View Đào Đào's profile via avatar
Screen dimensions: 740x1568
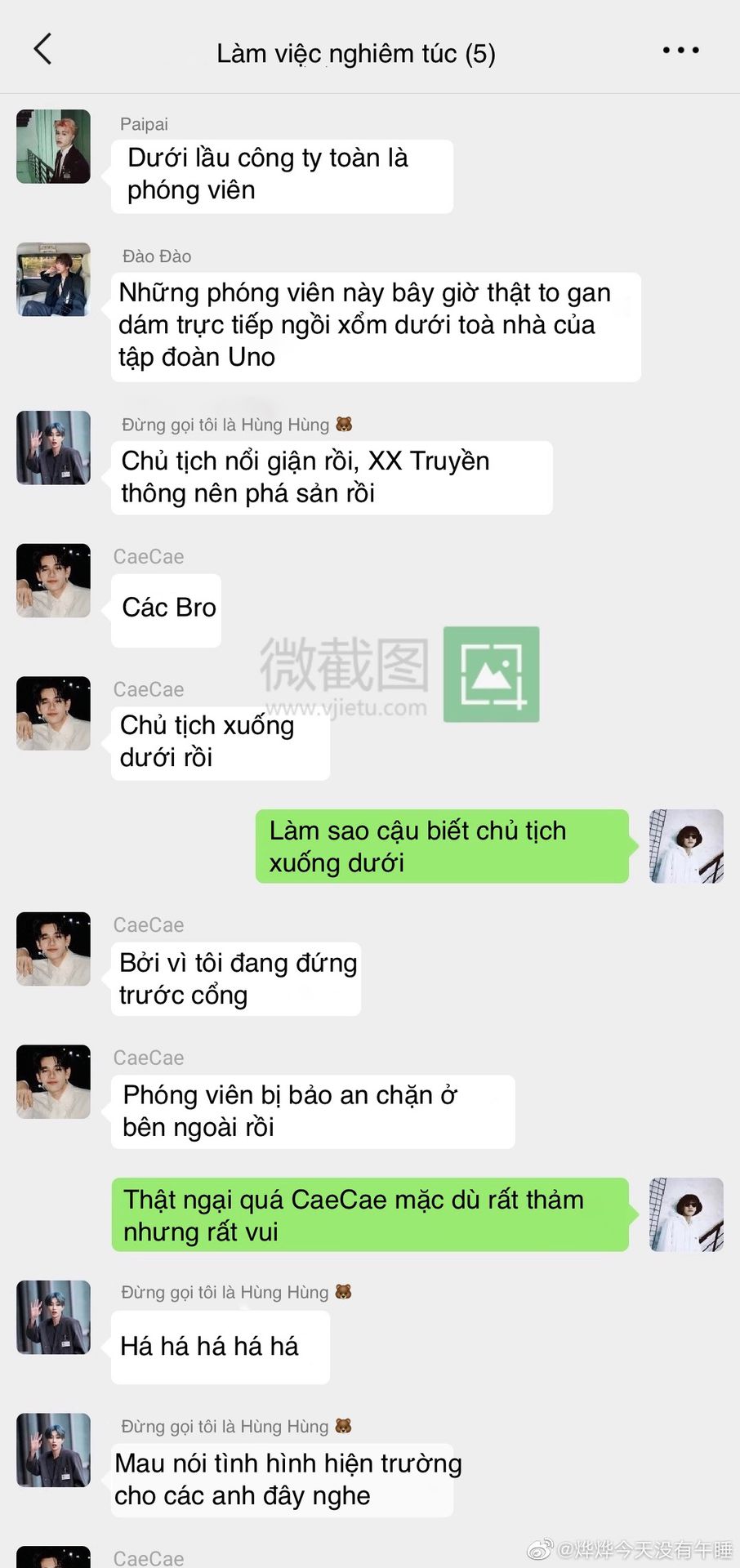pos(54,279)
